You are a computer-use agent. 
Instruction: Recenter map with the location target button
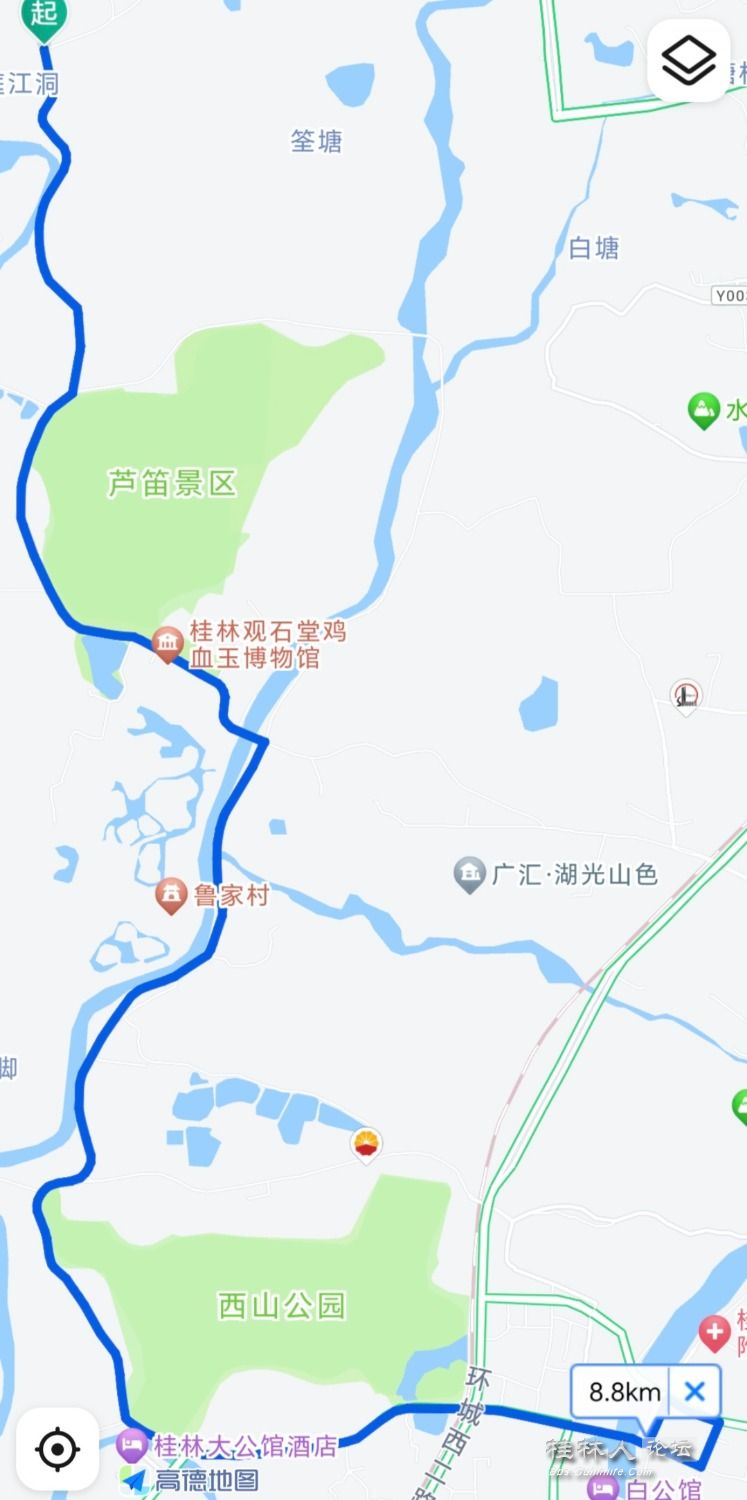(x=57, y=1448)
